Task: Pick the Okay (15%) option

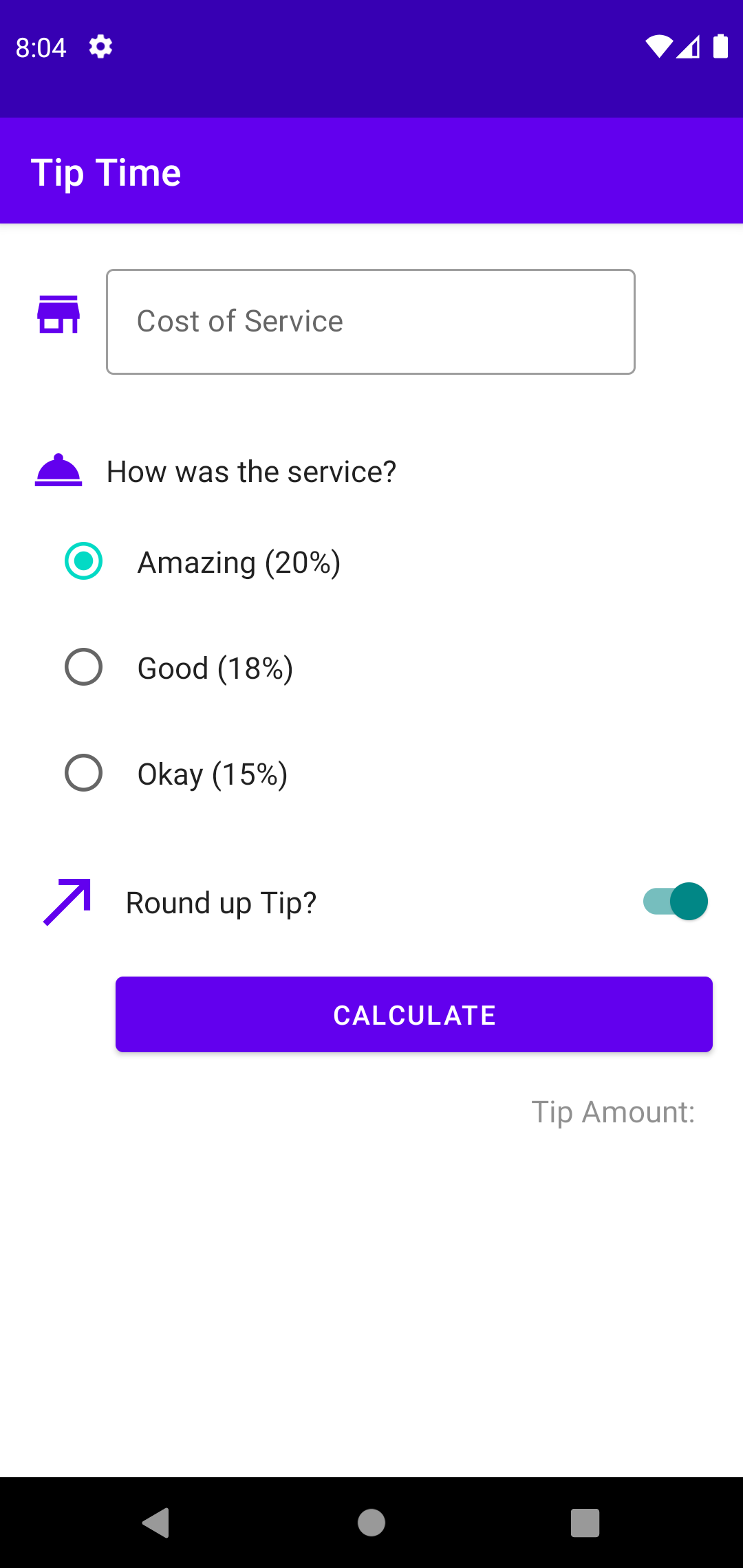Action: (84, 773)
